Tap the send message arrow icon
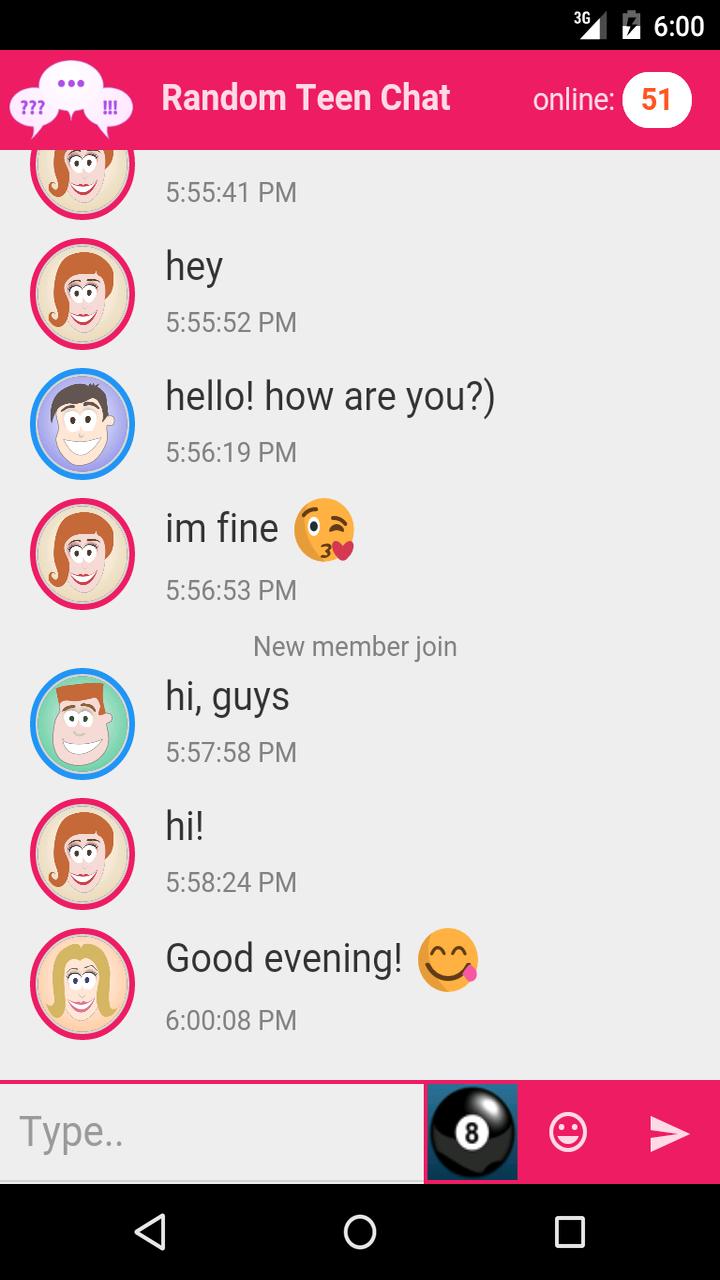The width and height of the screenshot is (720, 1280). pos(668,1133)
